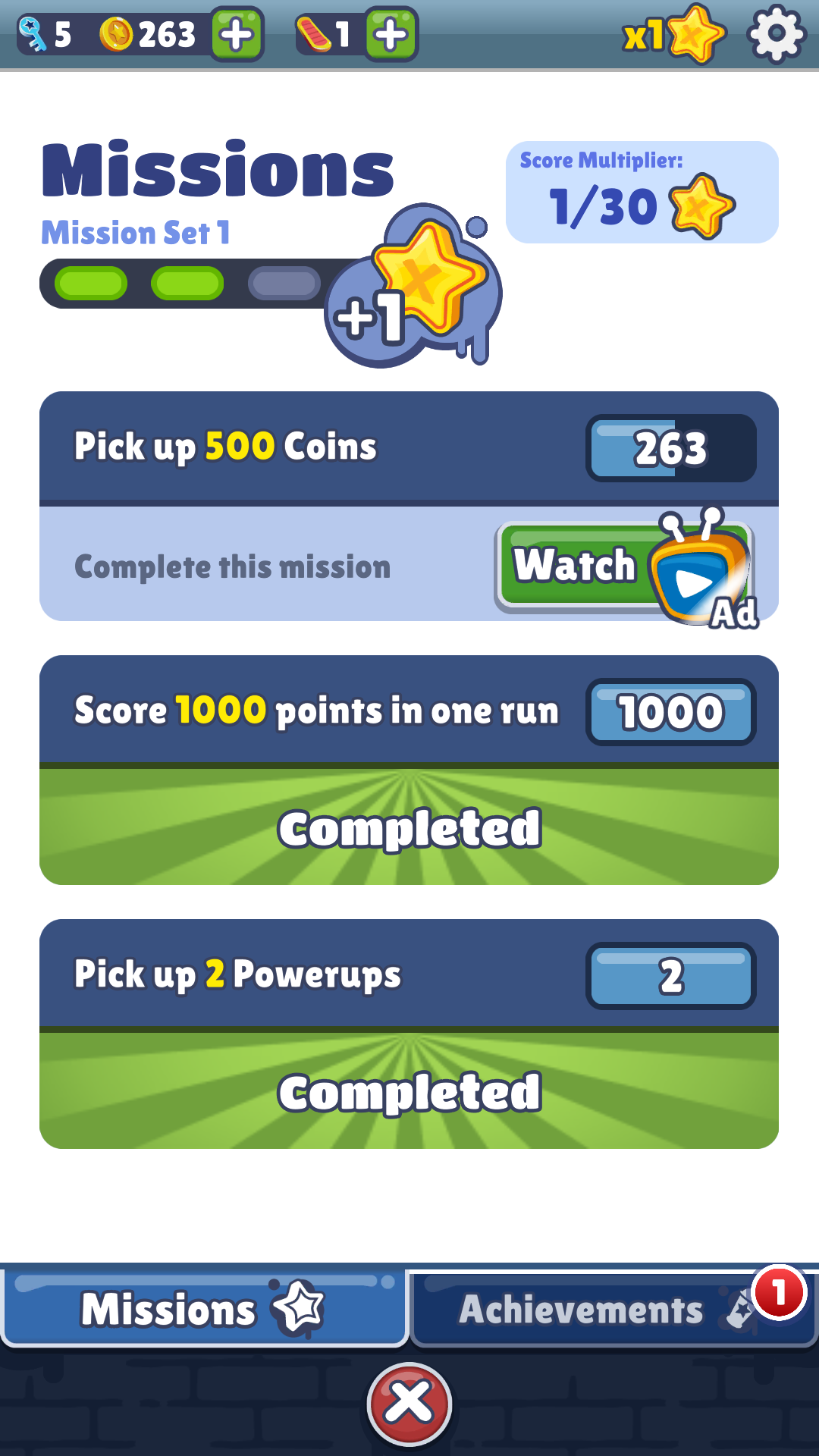Select the Missions tab
819x1456 pixels.
tap(204, 1310)
